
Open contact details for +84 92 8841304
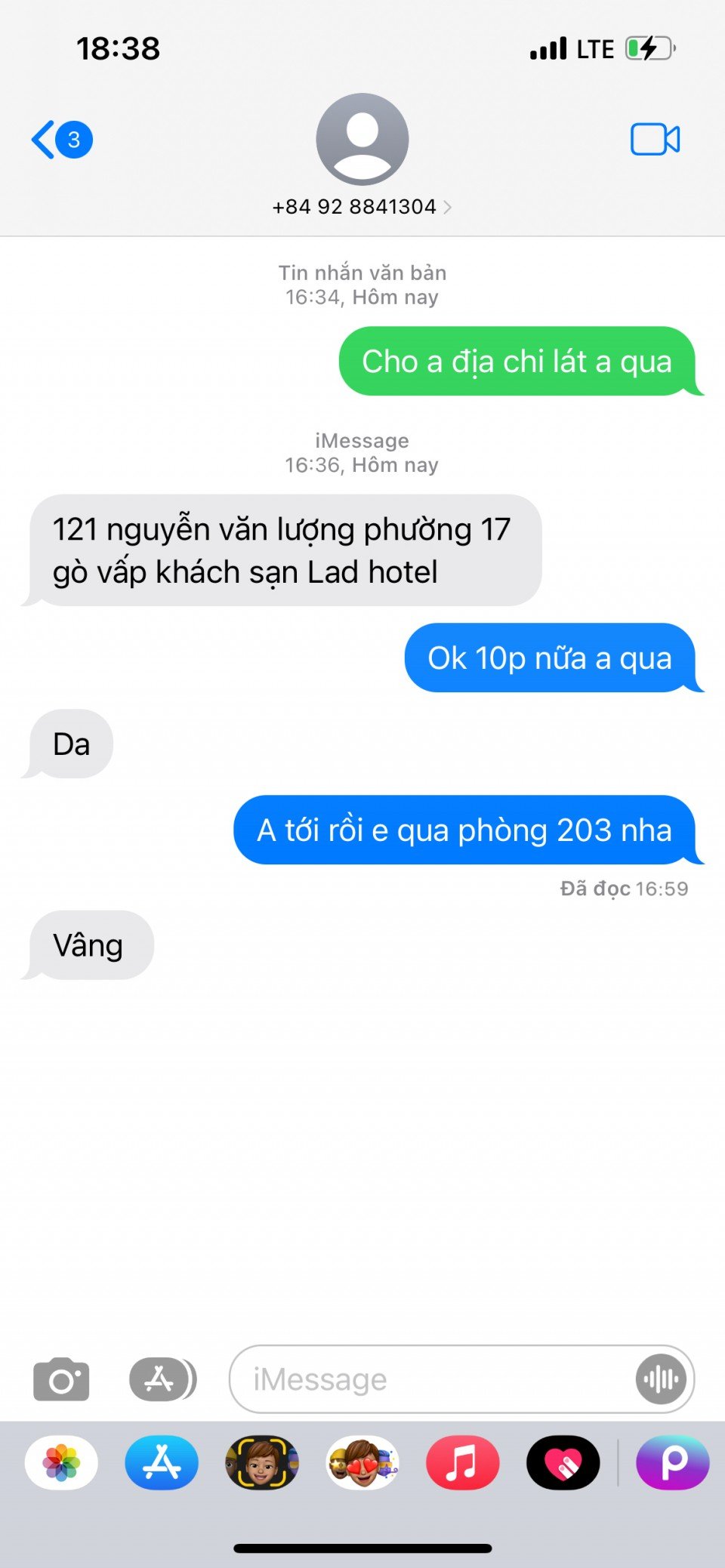(x=362, y=206)
